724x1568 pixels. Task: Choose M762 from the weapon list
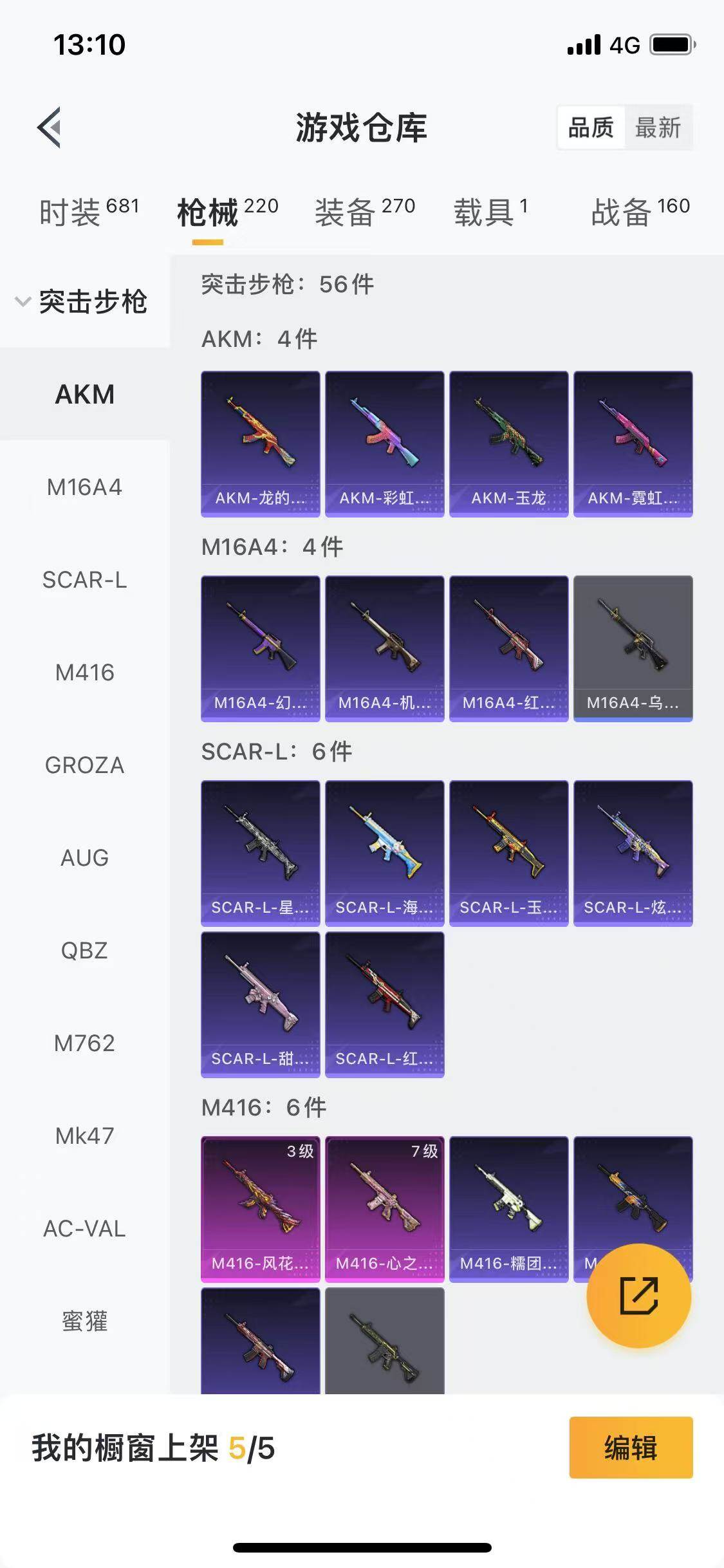(84, 1043)
